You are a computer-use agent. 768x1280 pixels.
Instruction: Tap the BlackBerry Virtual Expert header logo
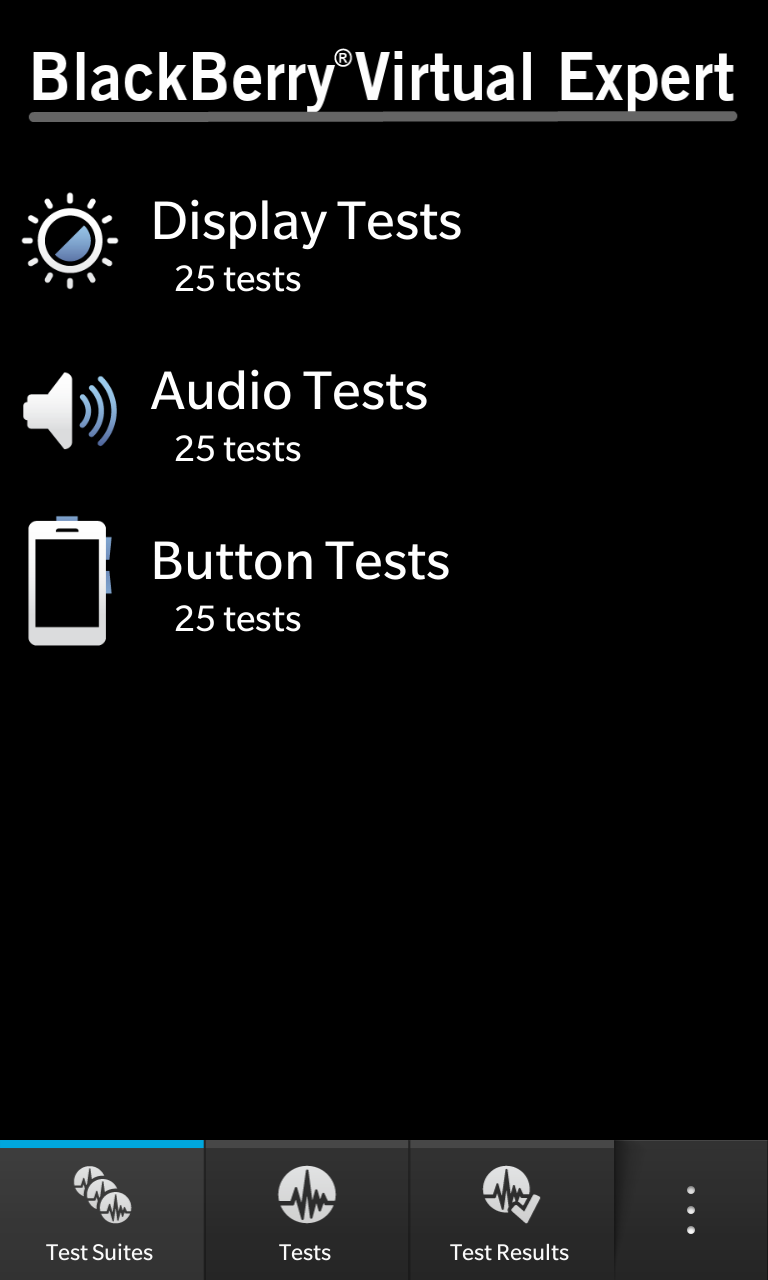(383, 75)
